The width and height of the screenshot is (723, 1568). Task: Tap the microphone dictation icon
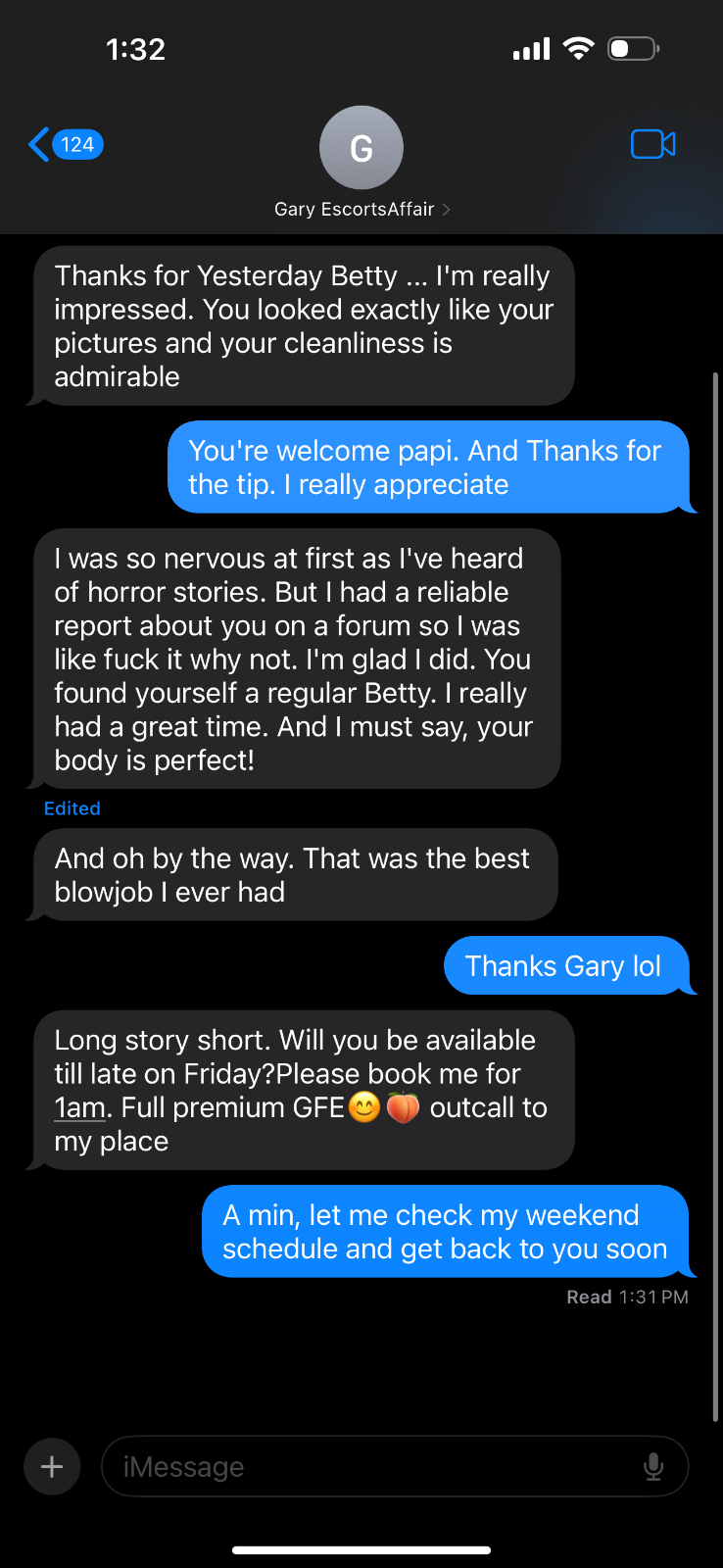tap(653, 1466)
